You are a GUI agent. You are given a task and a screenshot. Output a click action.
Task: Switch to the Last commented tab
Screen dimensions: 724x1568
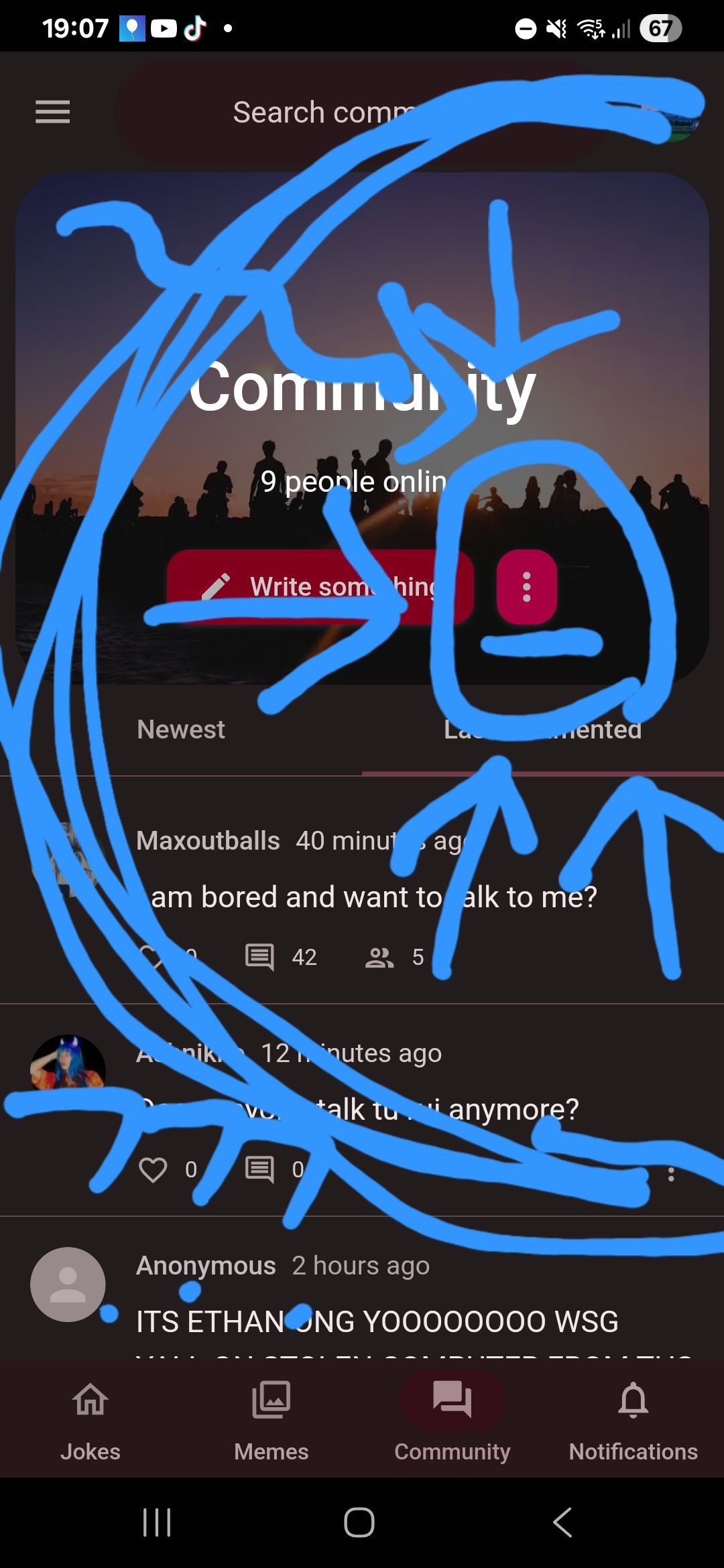(543, 730)
